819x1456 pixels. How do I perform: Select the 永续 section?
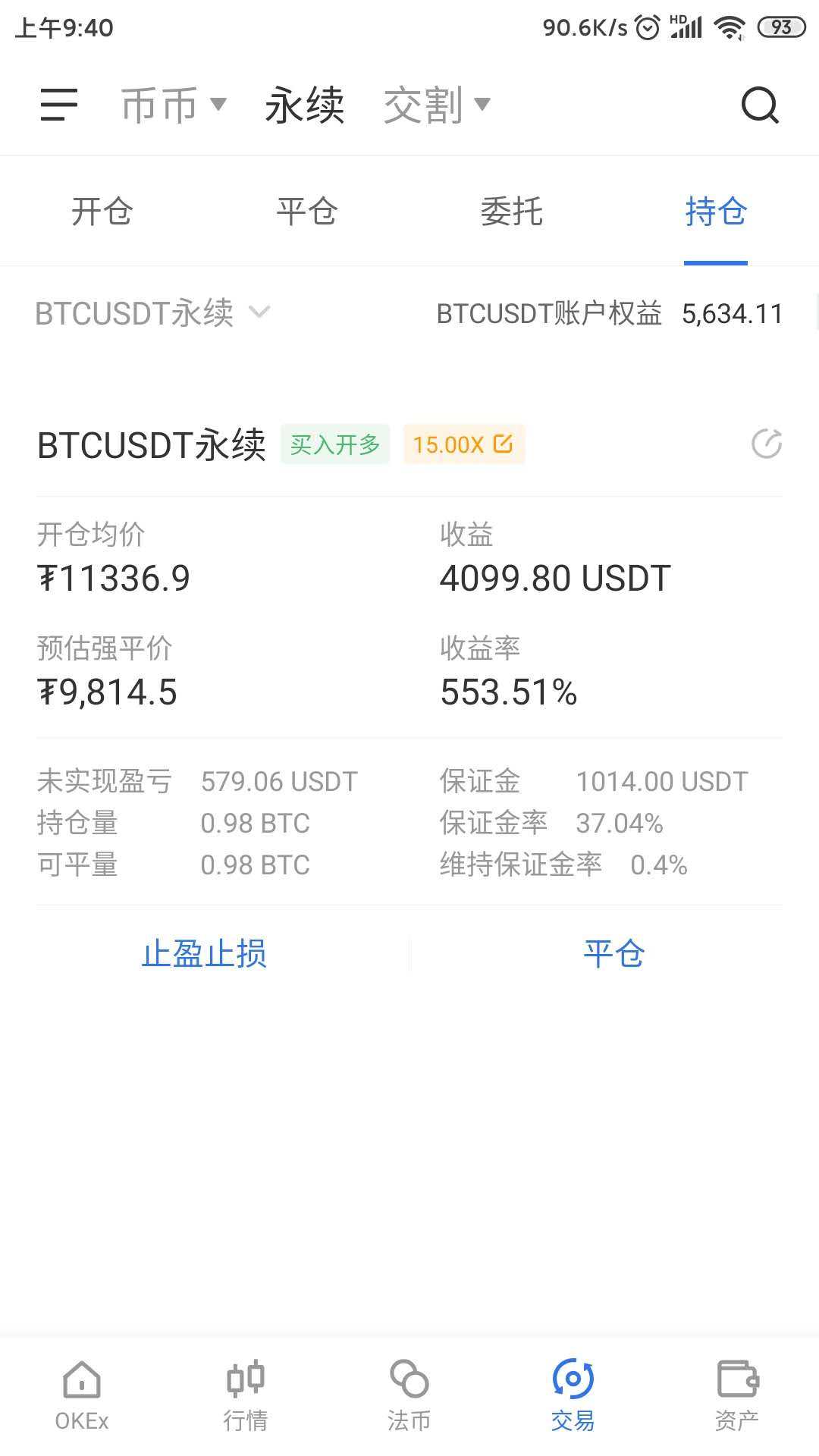tap(305, 105)
